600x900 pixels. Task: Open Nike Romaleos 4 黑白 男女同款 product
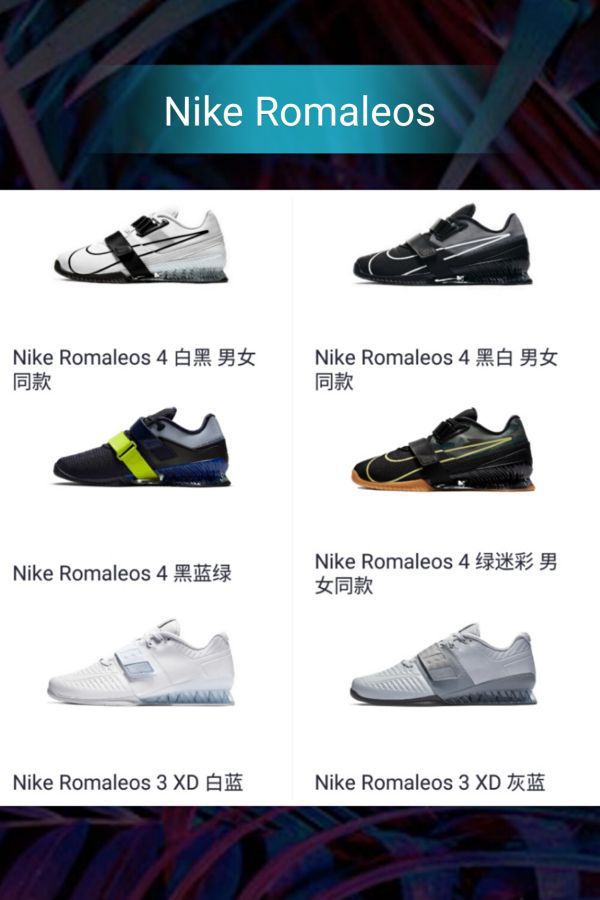(443, 246)
